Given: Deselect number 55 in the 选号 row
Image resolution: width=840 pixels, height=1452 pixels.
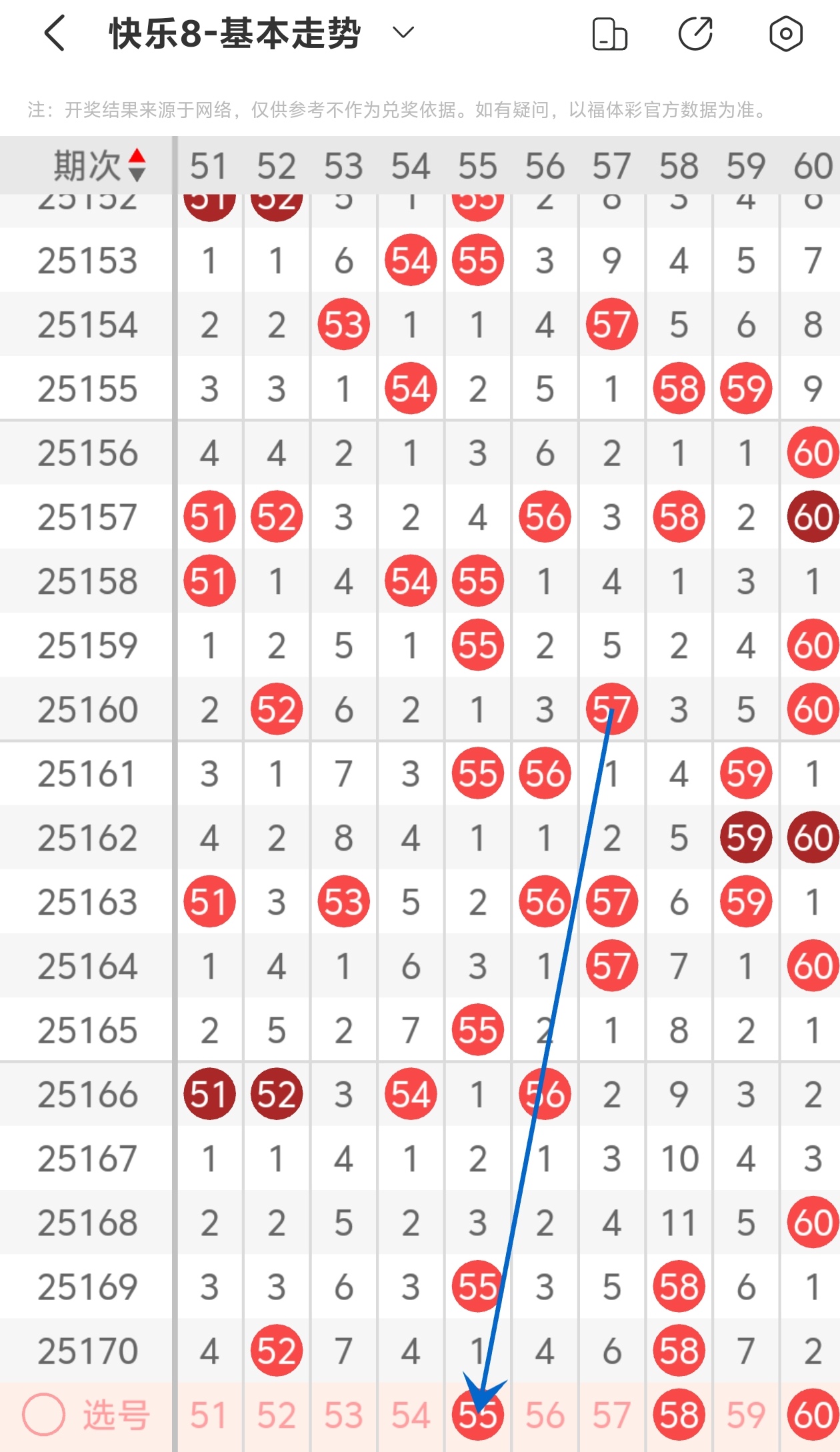Looking at the screenshot, I should click(477, 1415).
